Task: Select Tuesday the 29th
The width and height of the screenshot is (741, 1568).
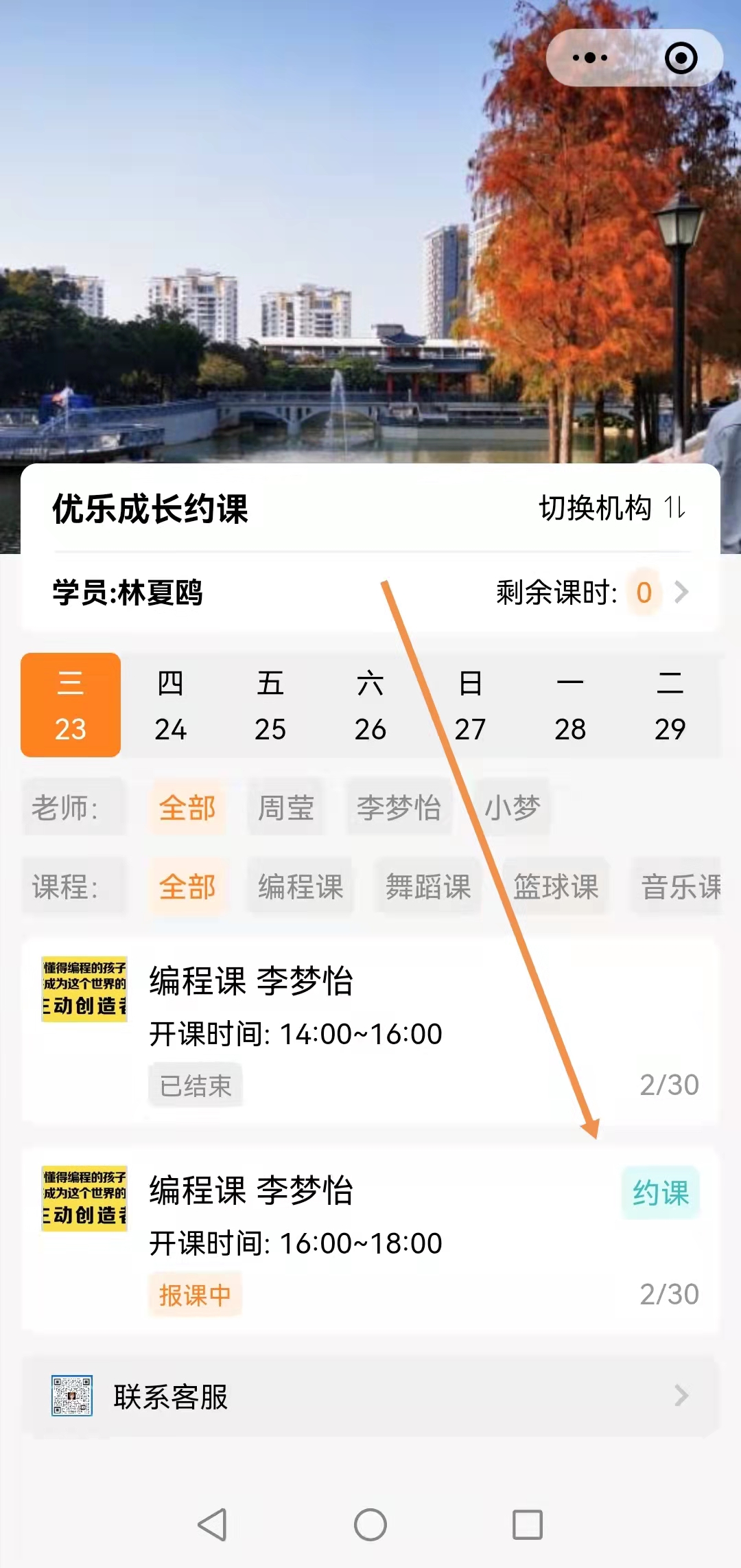Action: point(670,705)
